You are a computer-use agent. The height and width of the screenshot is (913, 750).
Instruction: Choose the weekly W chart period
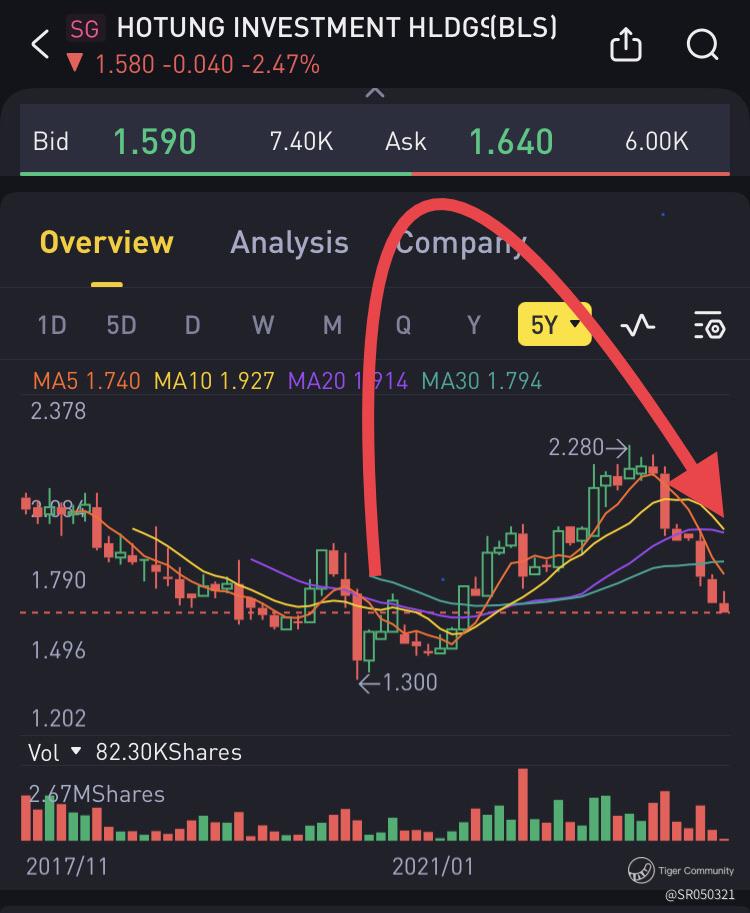tap(263, 325)
